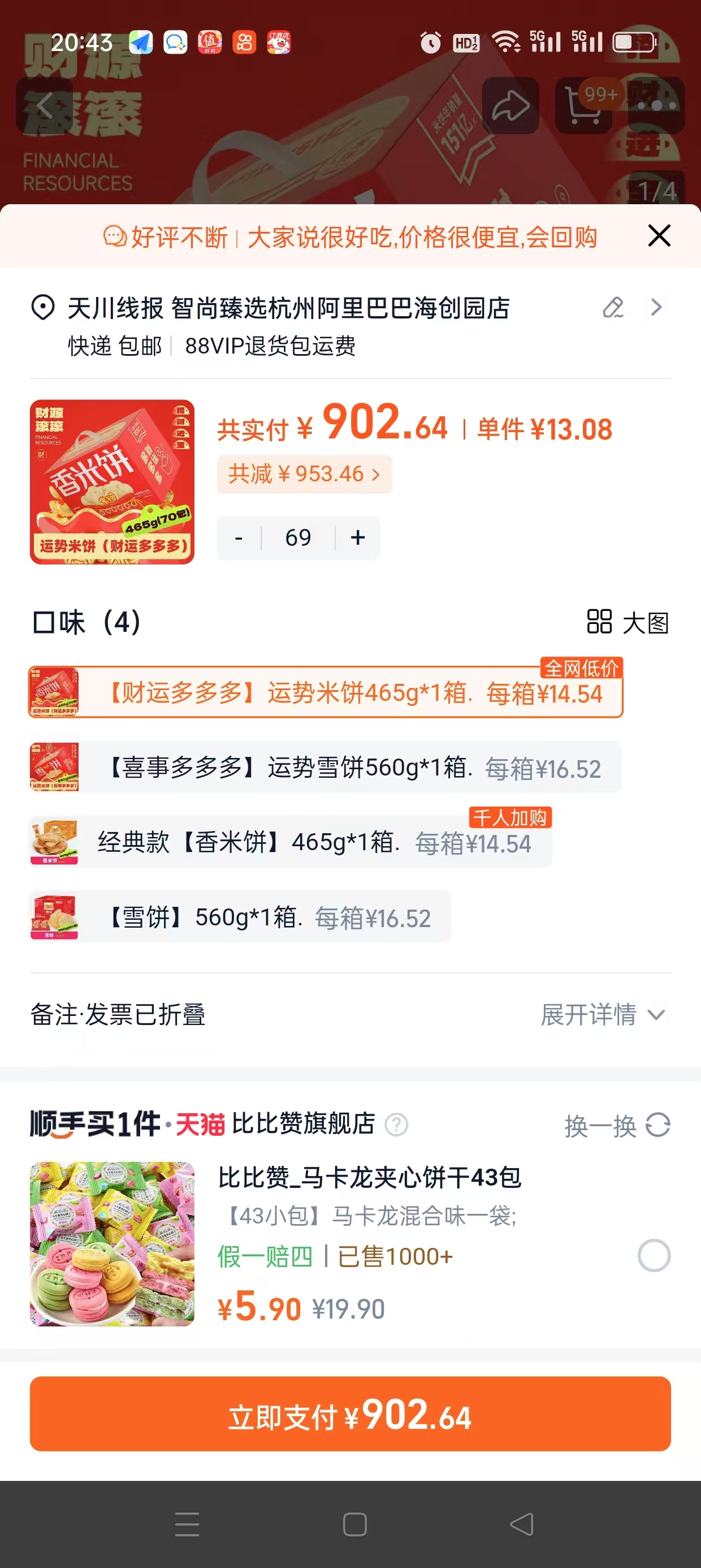Viewport: 701px width, 1568px height.
Task: Tap 立即支付 to pay ¥902.64
Action: pyautogui.click(x=350, y=1415)
